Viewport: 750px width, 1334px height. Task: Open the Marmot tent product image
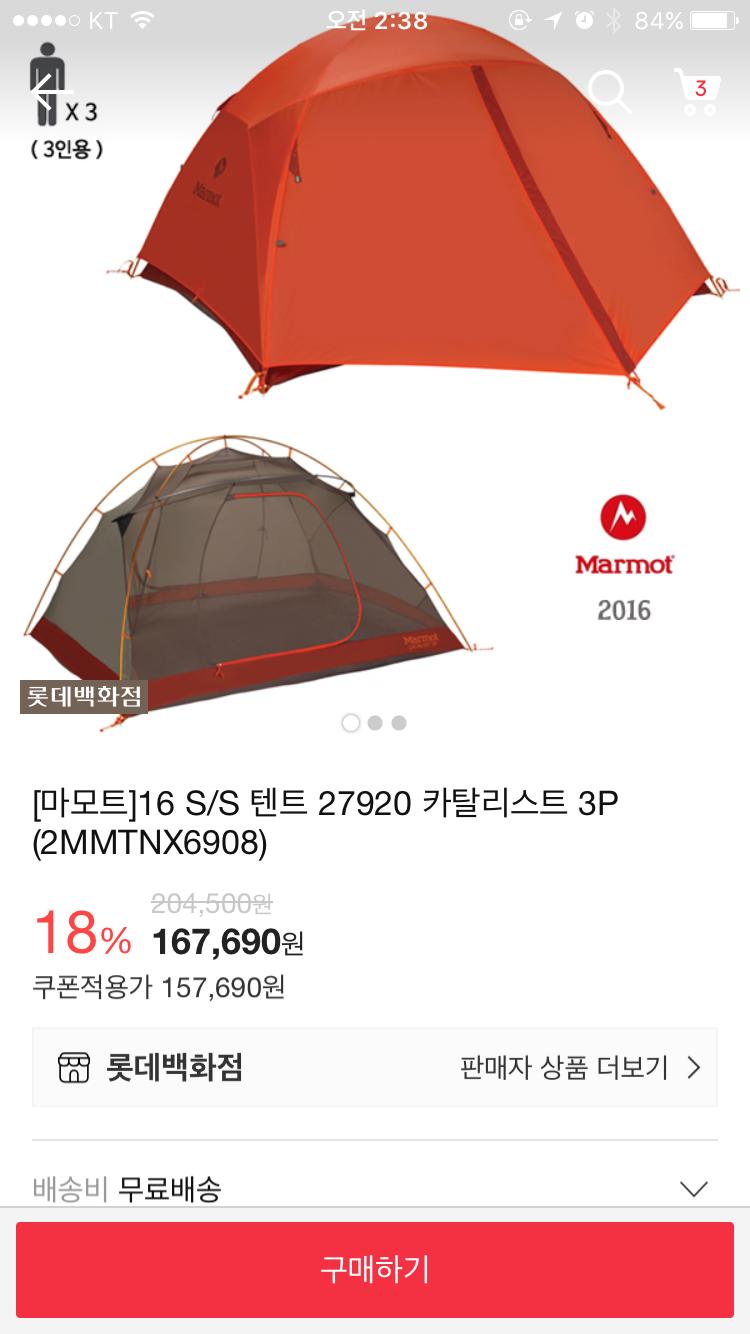tap(375, 380)
